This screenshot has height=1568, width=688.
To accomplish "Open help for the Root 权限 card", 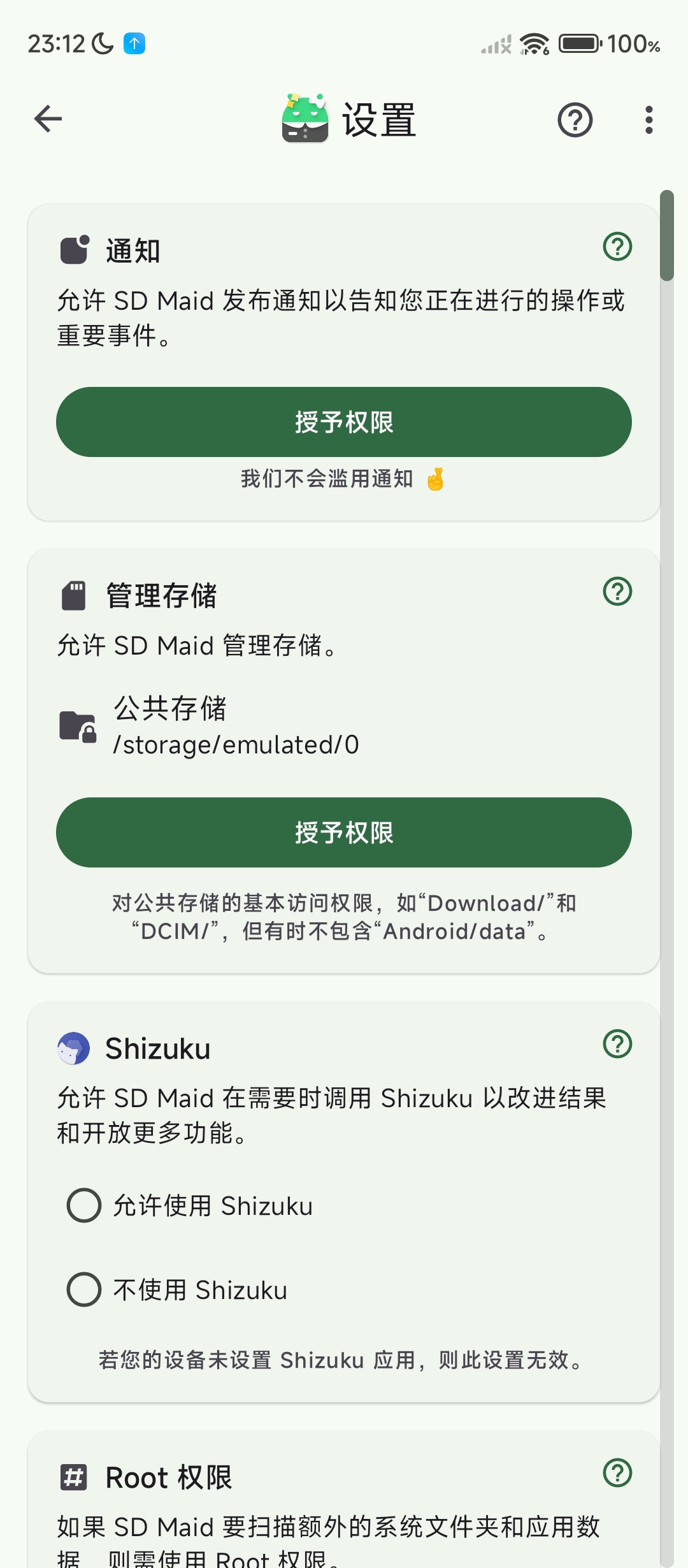I will click(617, 1473).
